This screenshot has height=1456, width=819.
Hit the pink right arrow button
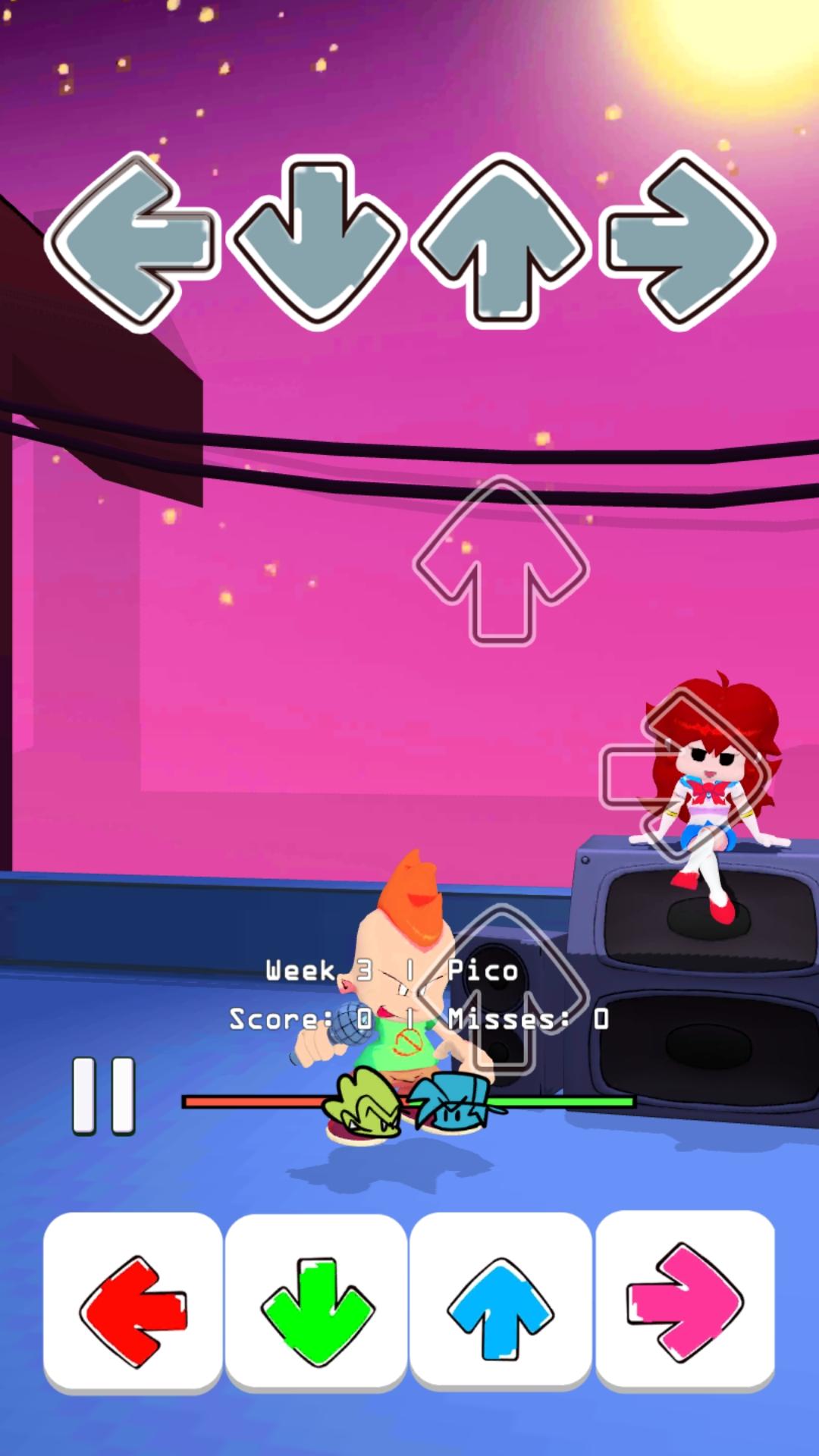click(x=685, y=1301)
